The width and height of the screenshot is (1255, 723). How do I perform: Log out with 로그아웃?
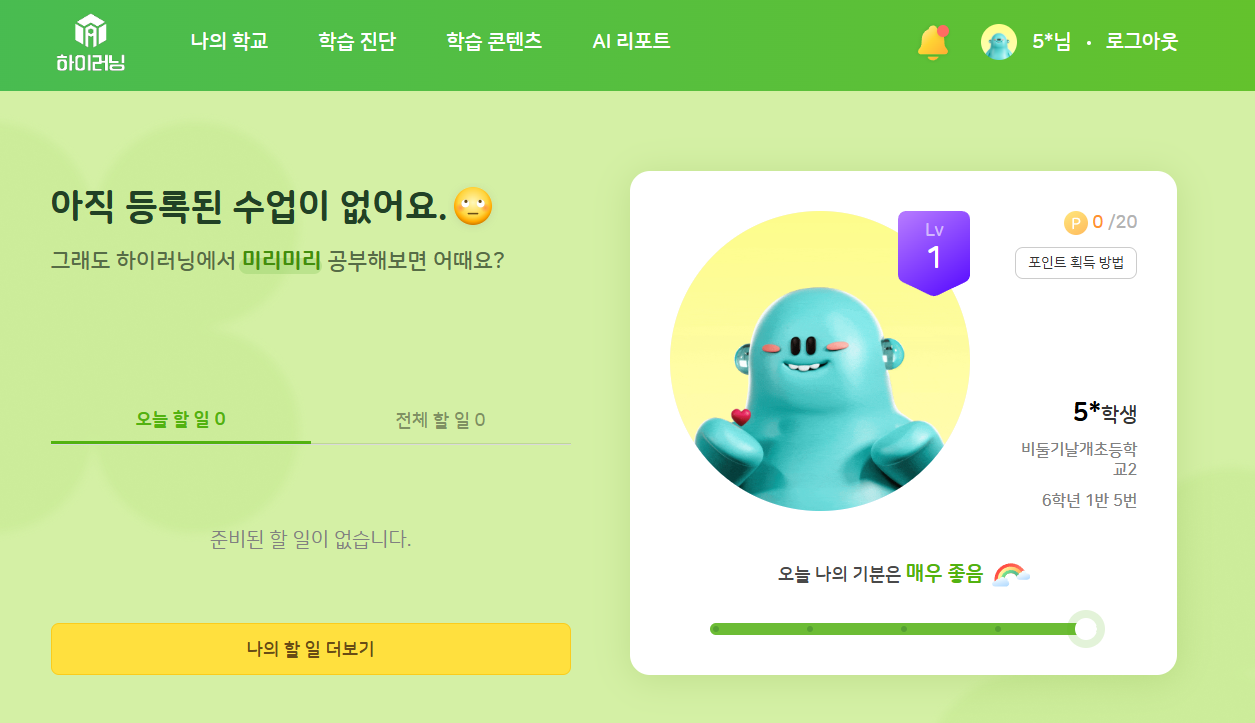click(x=1141, y=42)
